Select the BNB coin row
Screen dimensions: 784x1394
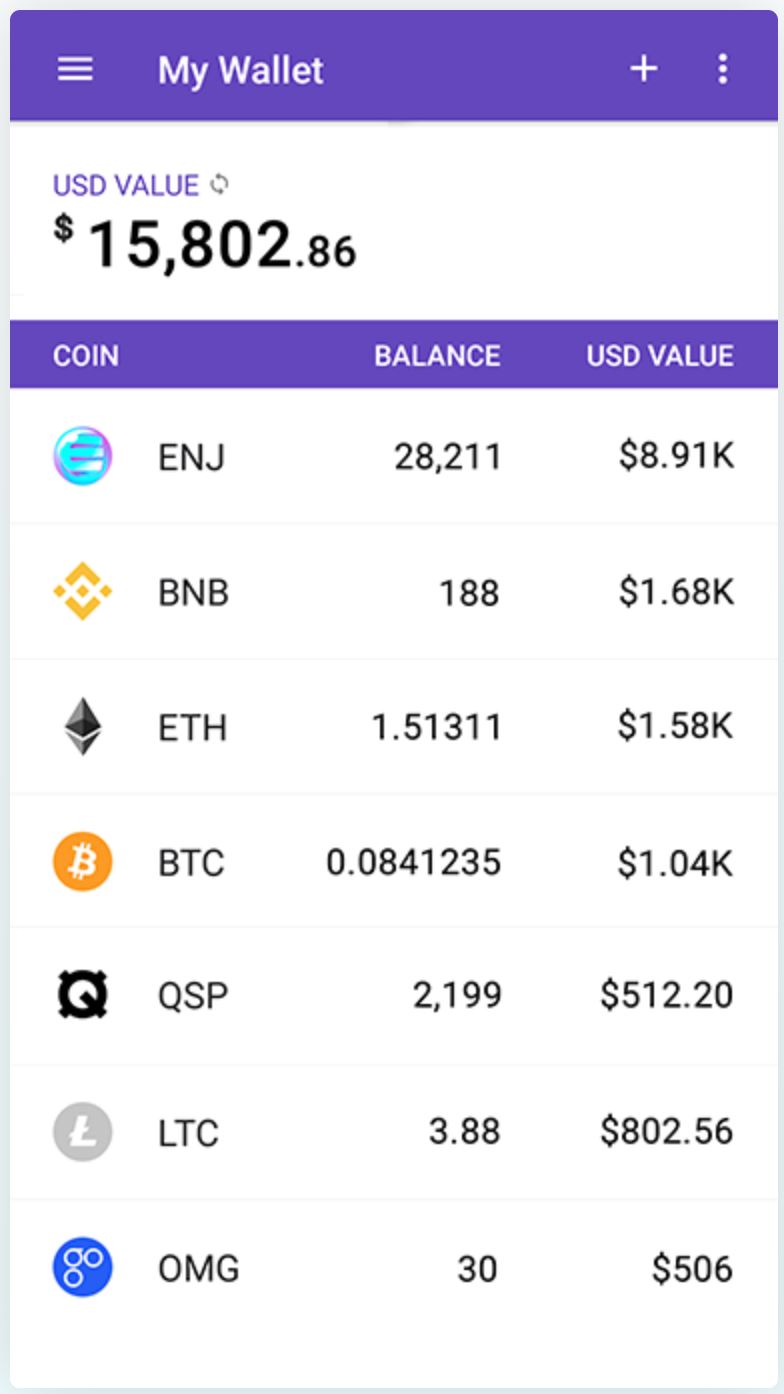(x=392, y=592)
